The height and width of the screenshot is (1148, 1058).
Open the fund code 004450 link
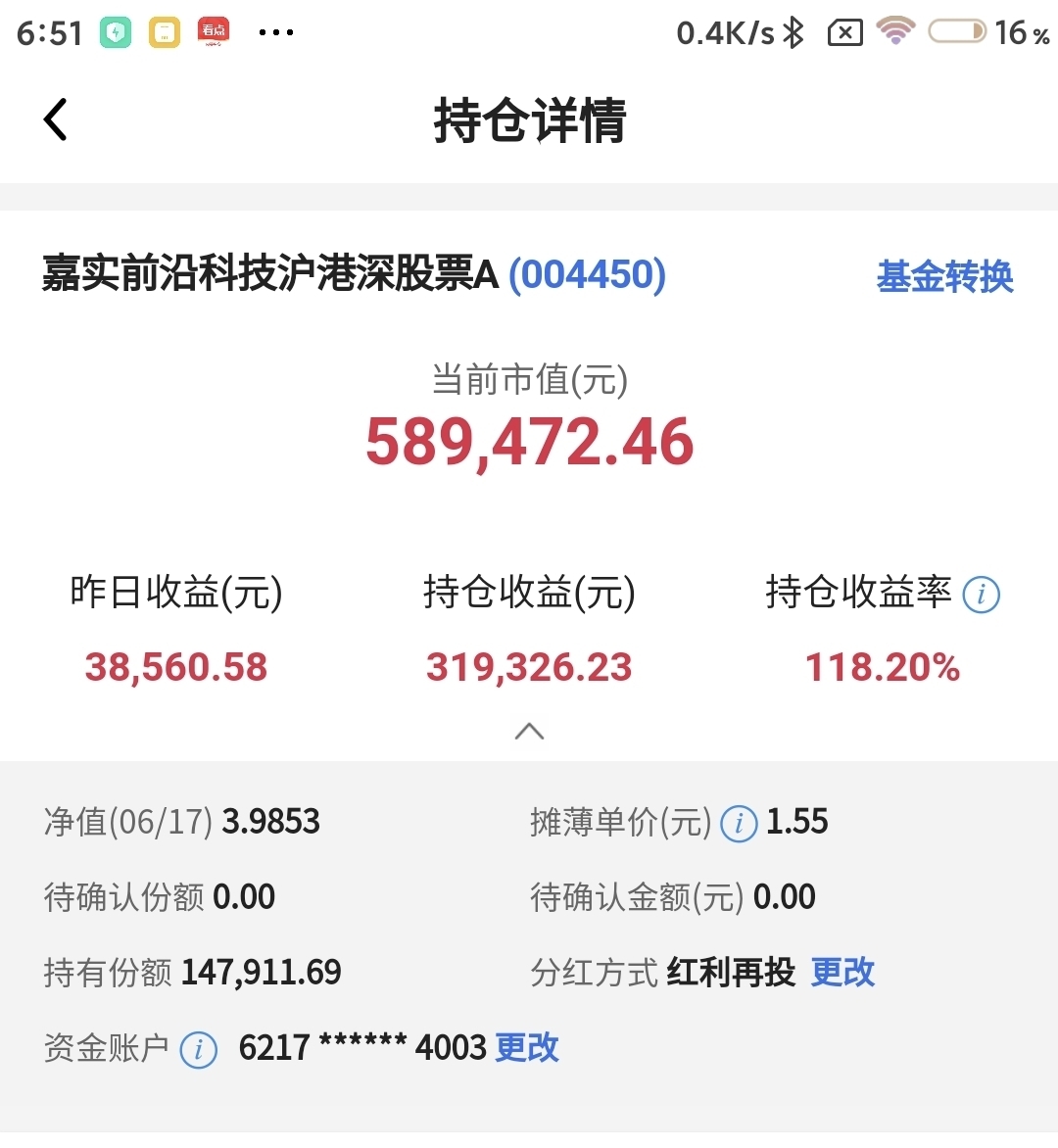coord(587,275)
